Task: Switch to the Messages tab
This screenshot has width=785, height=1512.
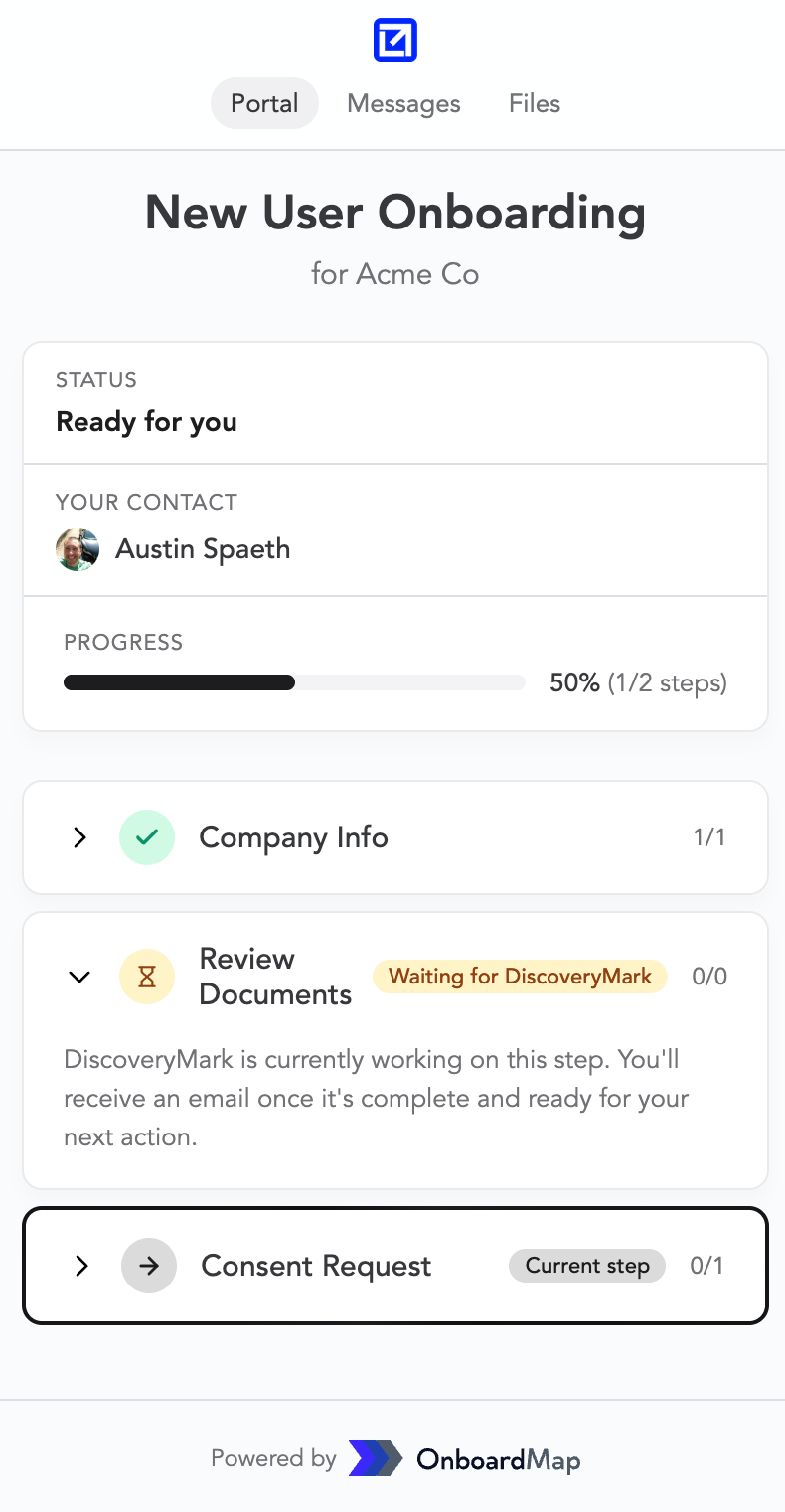Action: [x=403, y=103]
